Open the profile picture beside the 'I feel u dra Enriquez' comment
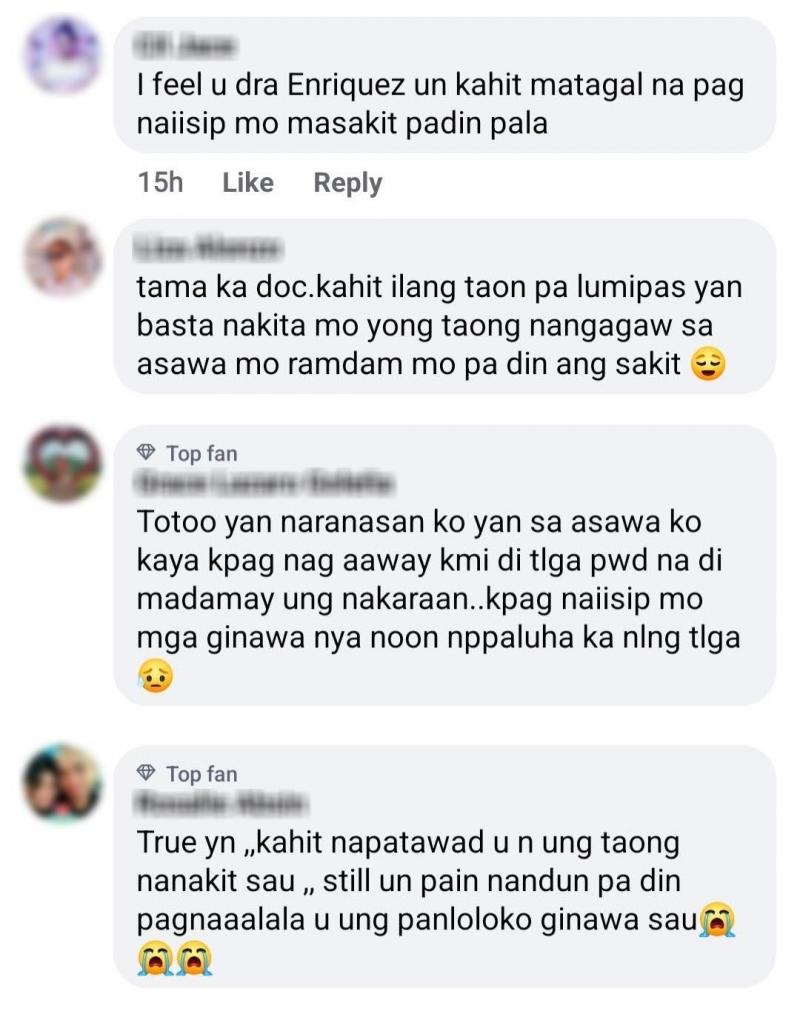This screenshot has height=1031, width=800. tap(63, 57)
